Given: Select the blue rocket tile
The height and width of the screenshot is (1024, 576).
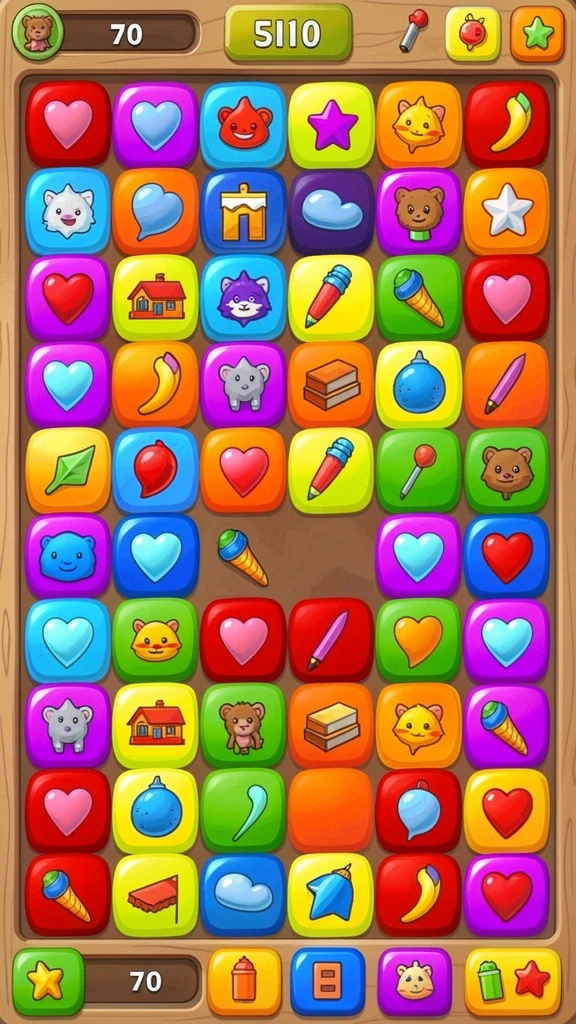Looking at the screenshot, I should [x=331, y=895].
